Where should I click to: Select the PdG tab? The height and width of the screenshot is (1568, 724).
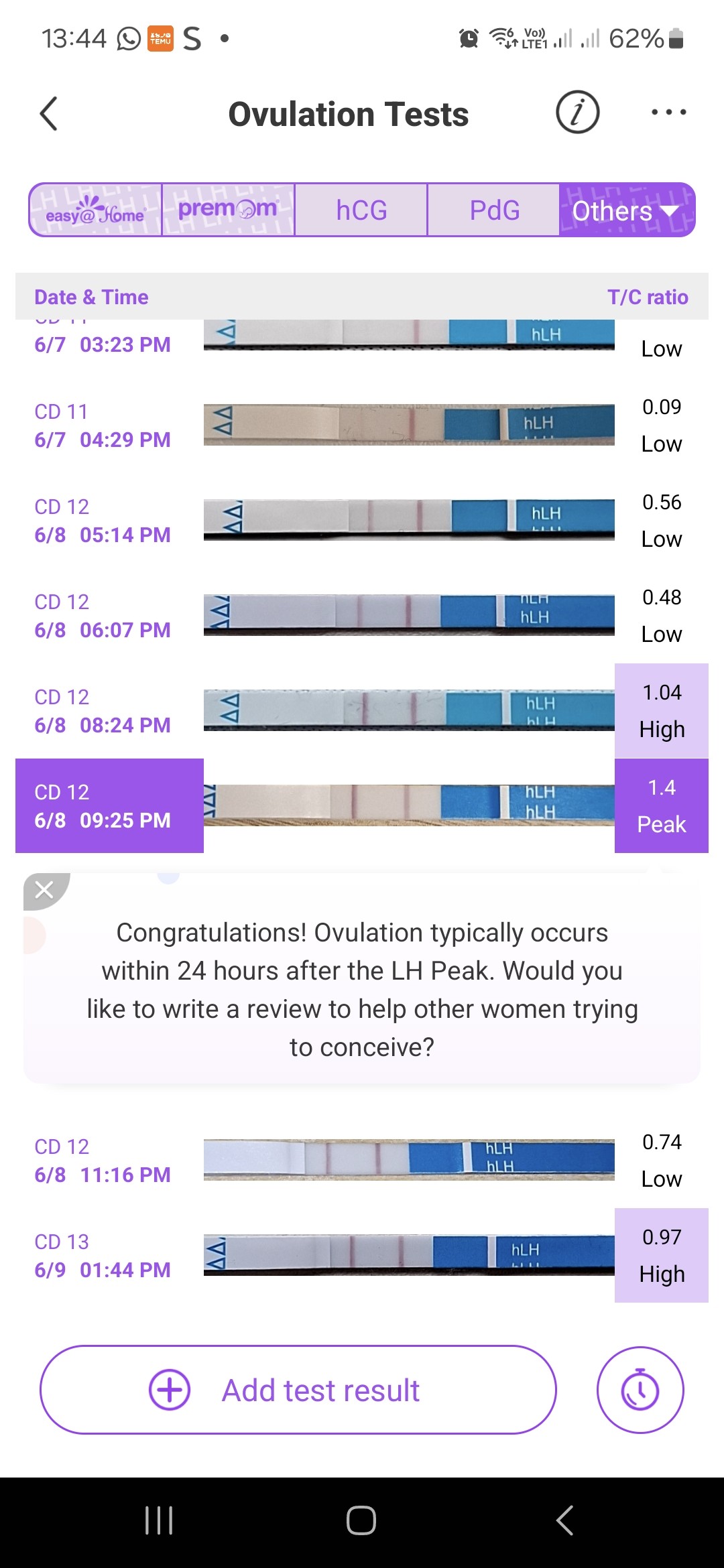[494, 210]
